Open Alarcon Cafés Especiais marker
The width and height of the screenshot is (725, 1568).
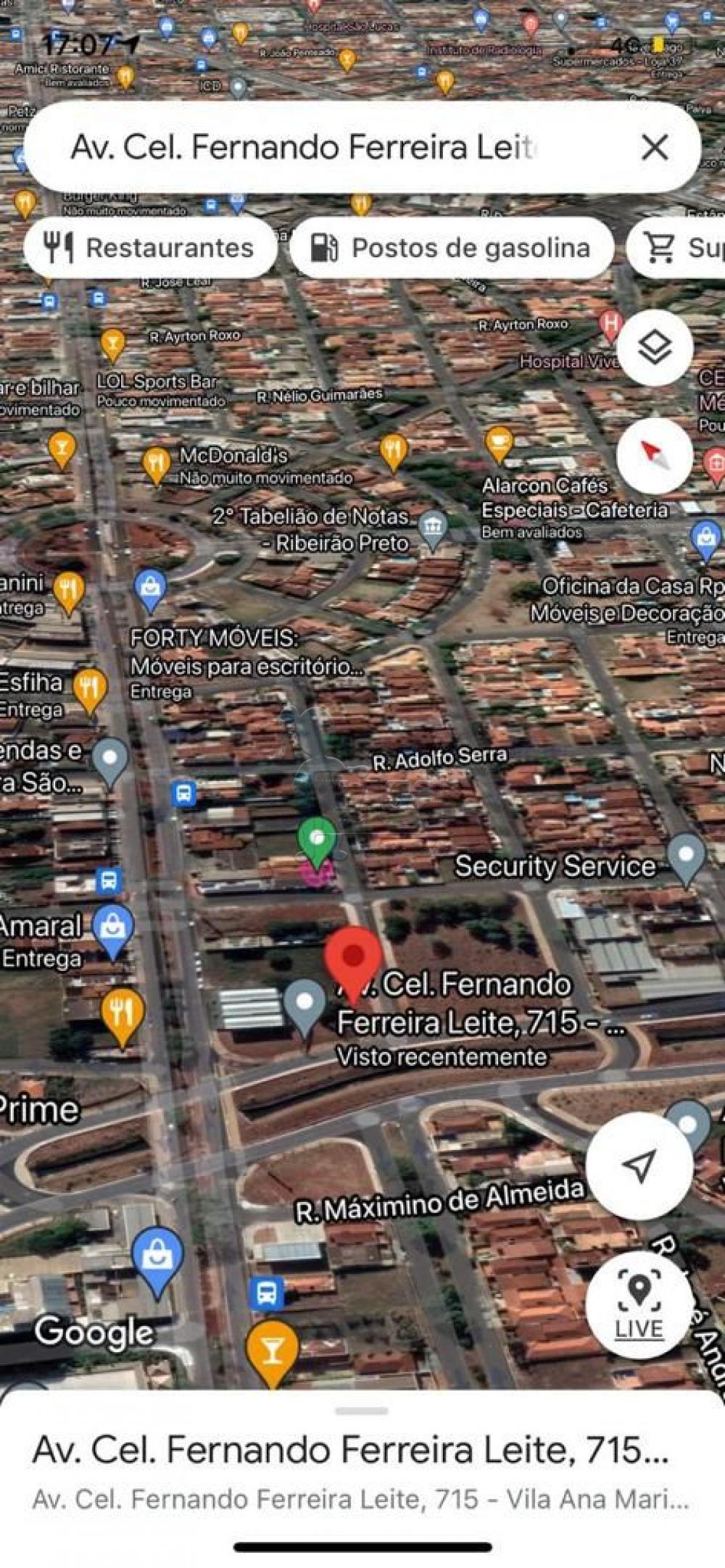point(499,442)
